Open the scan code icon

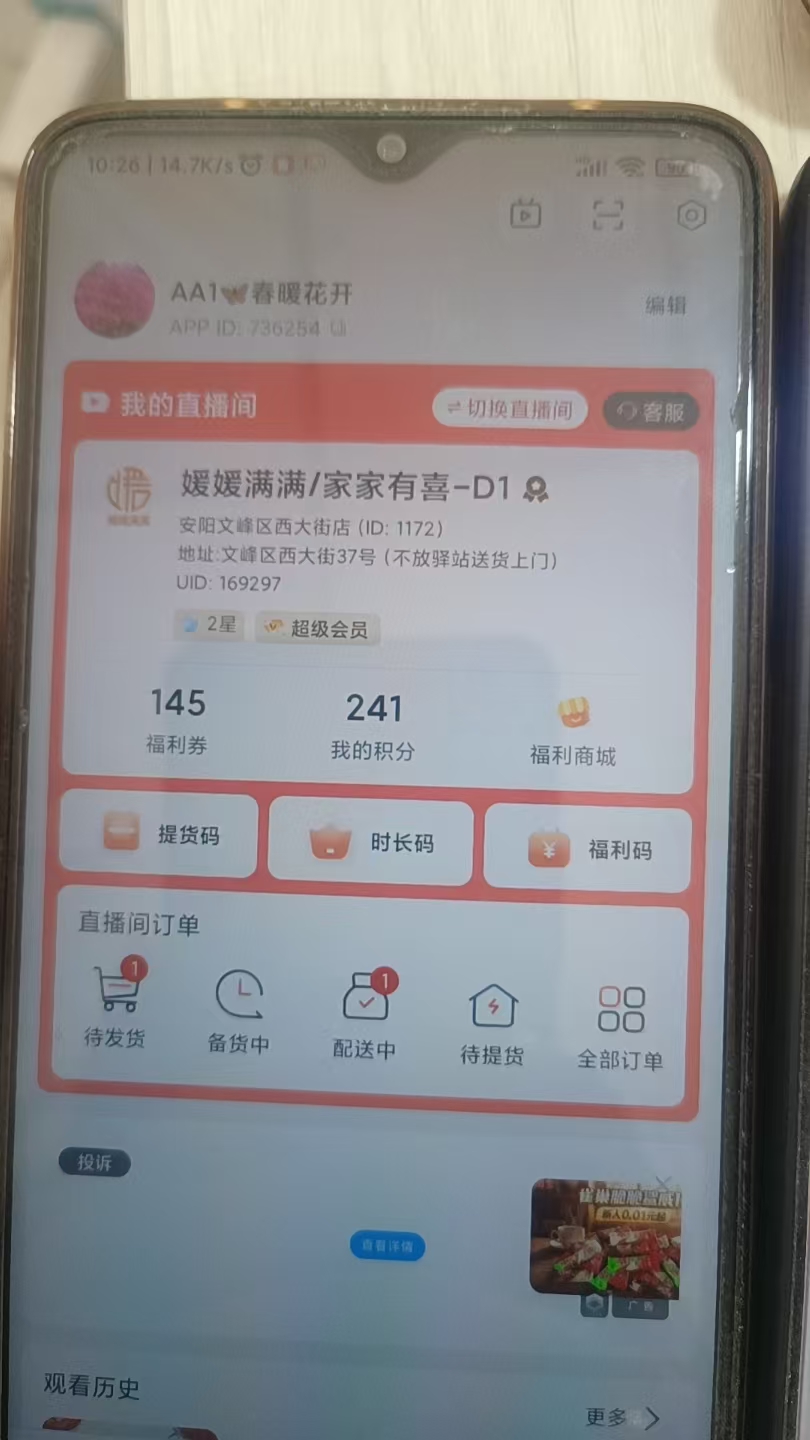coord(607,215)
